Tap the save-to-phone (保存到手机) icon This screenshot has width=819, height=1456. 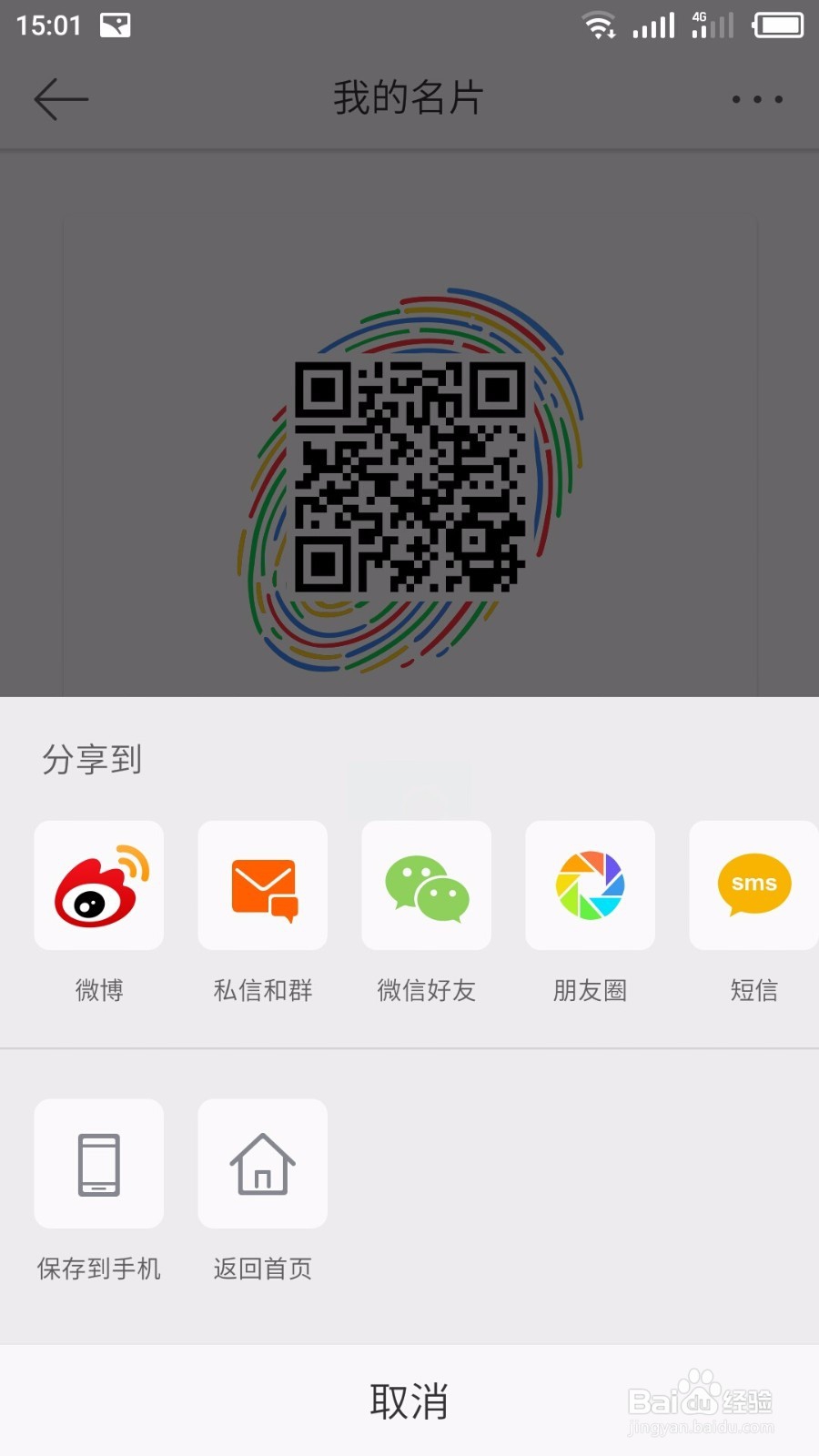tap(98, 1163)
